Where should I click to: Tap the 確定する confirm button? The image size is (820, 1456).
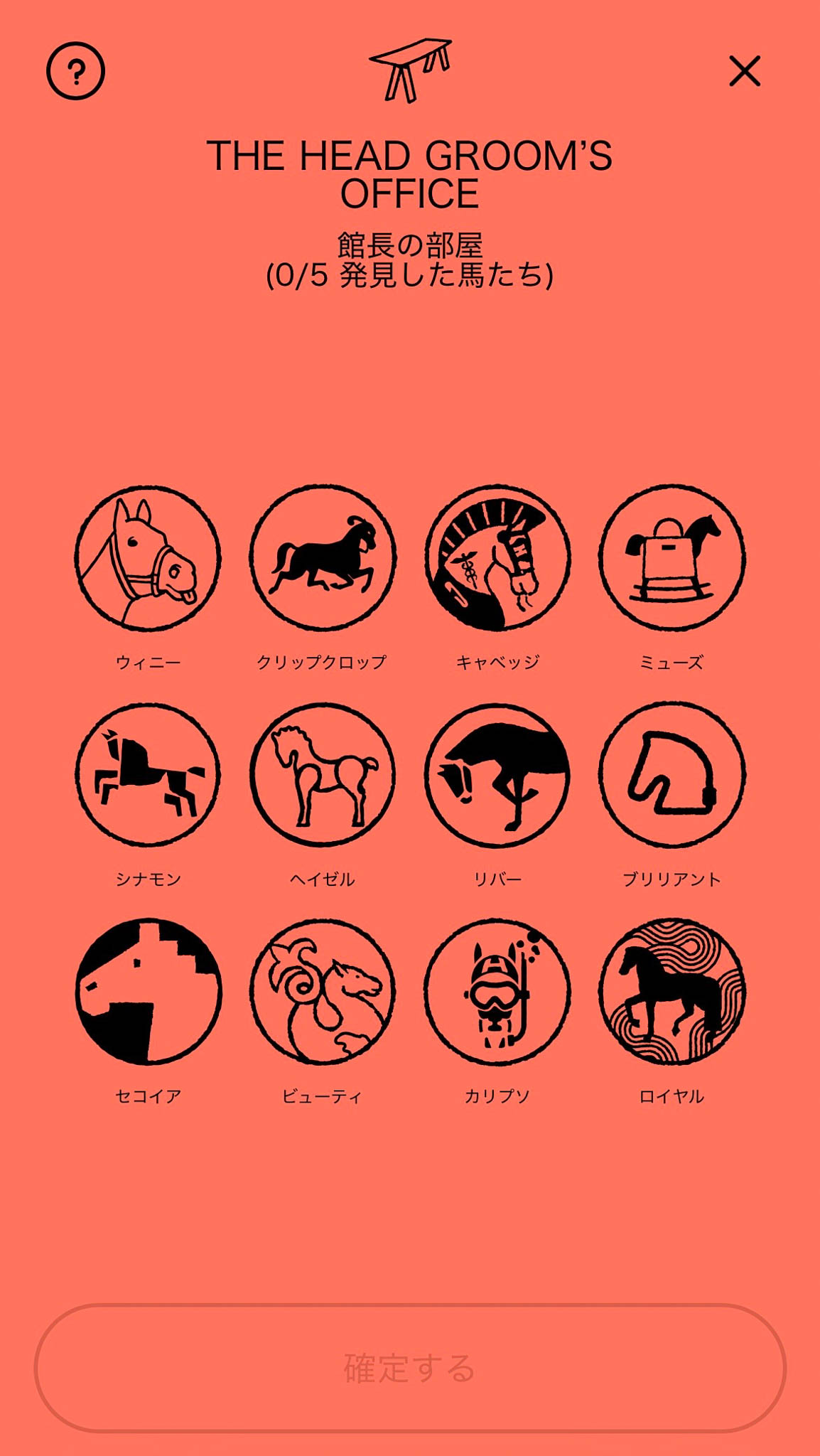[410, 1368]
